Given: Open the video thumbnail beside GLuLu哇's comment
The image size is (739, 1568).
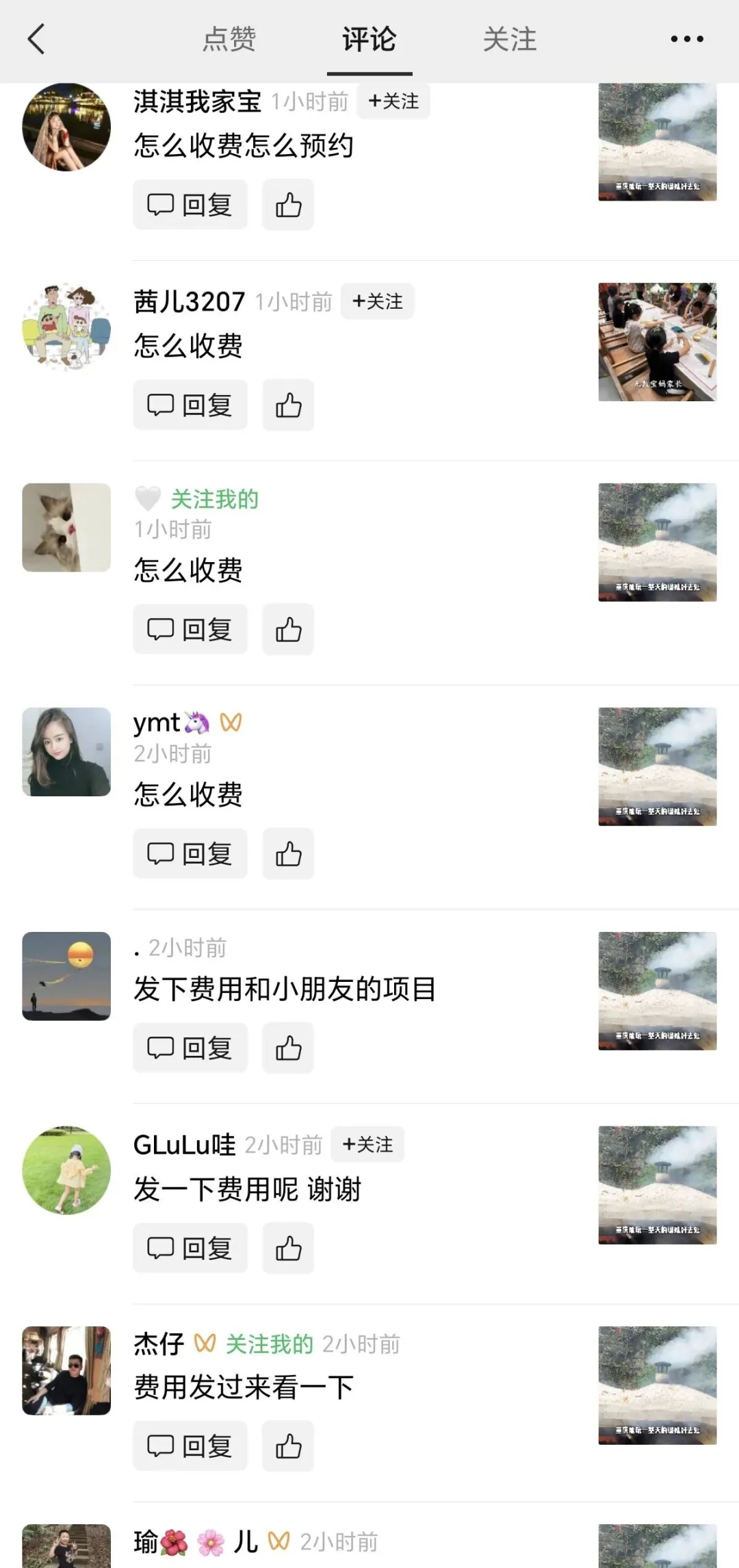Looking at the screenshot, I should tap(657, 1185).
